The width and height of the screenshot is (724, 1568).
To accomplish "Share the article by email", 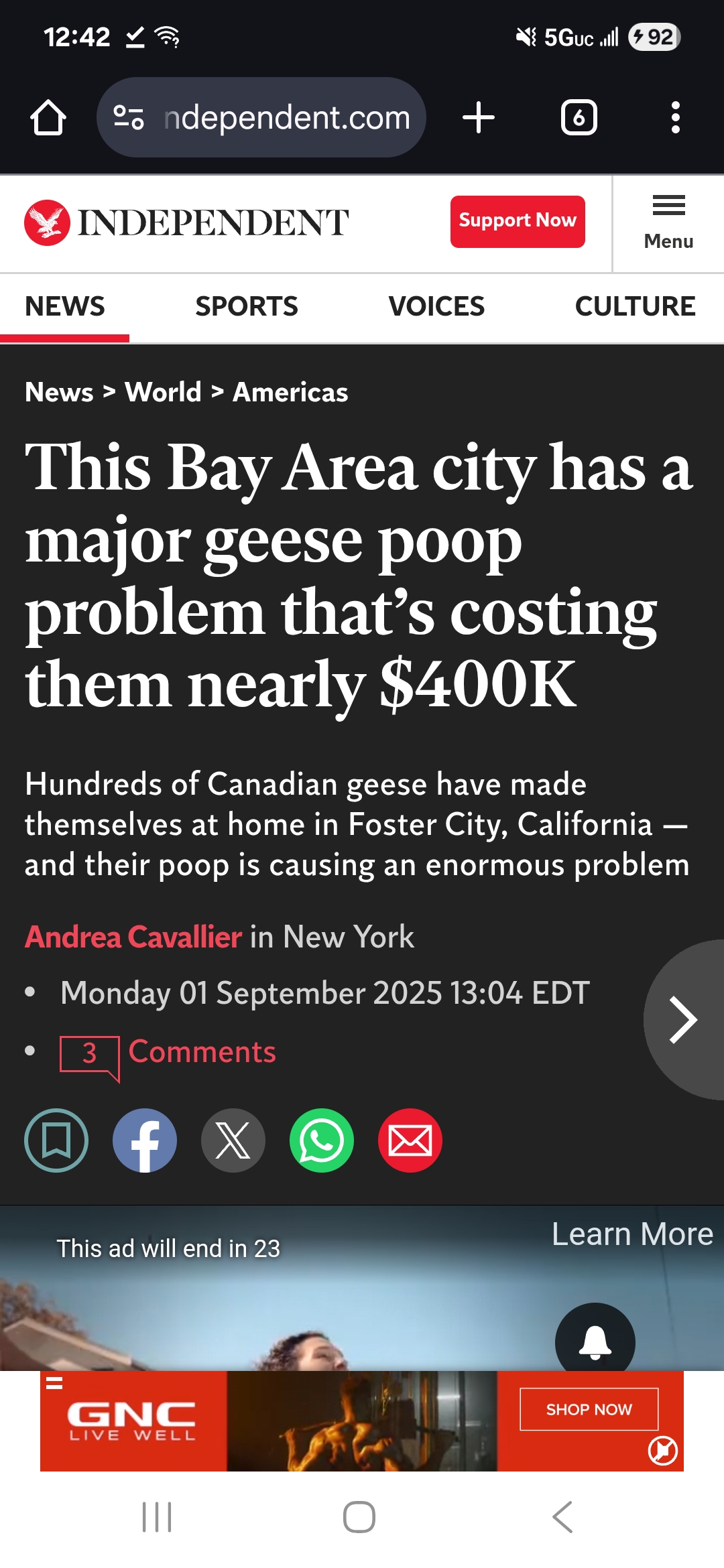I will pos(410,1140).
